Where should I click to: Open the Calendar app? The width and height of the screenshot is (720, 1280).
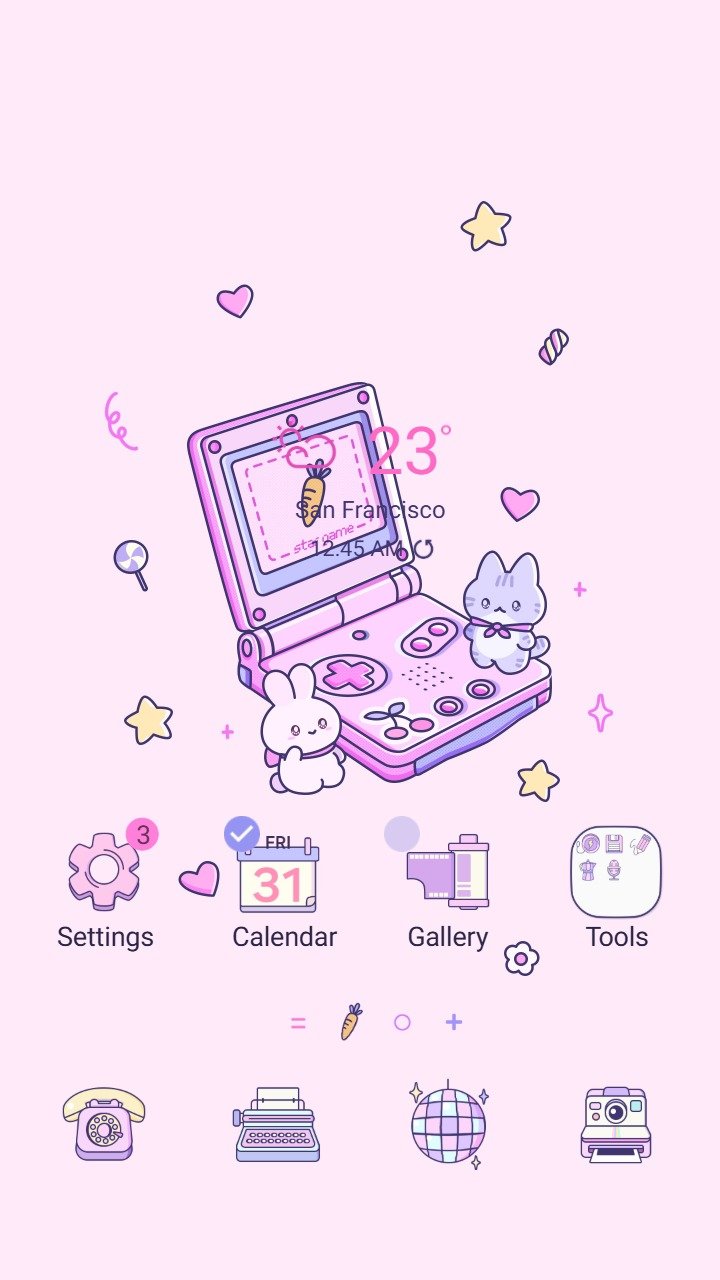click(x=278, y=874)
